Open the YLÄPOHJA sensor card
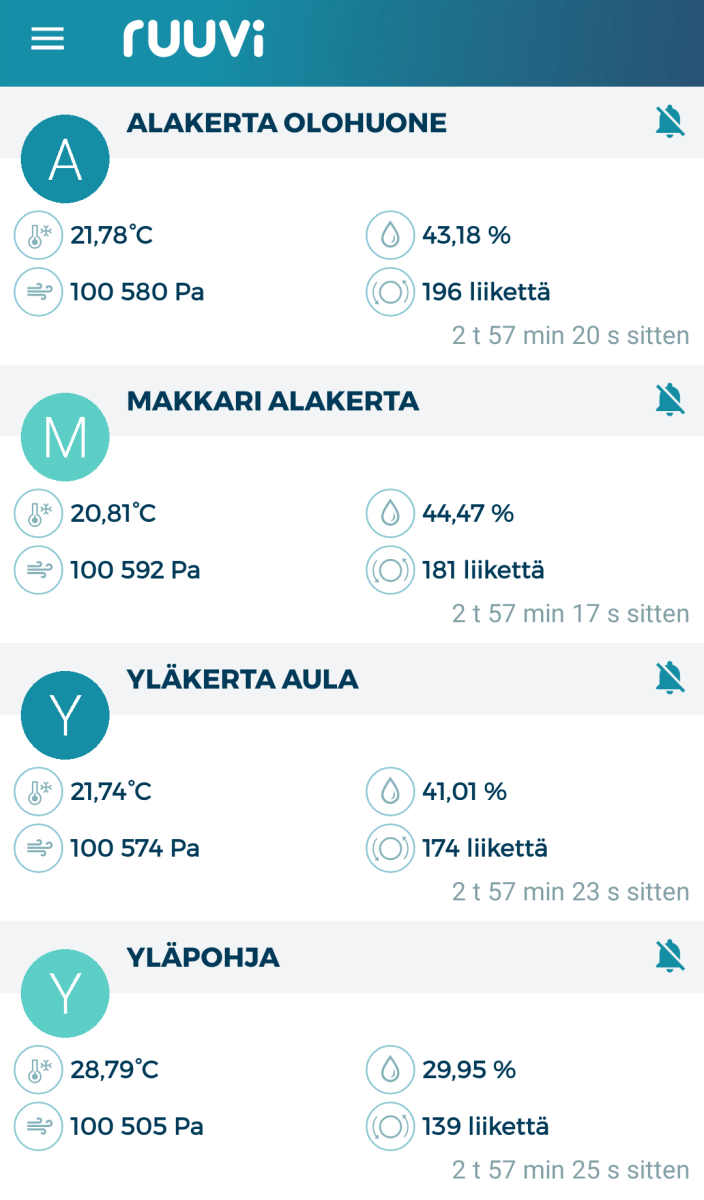 [203, 957]
